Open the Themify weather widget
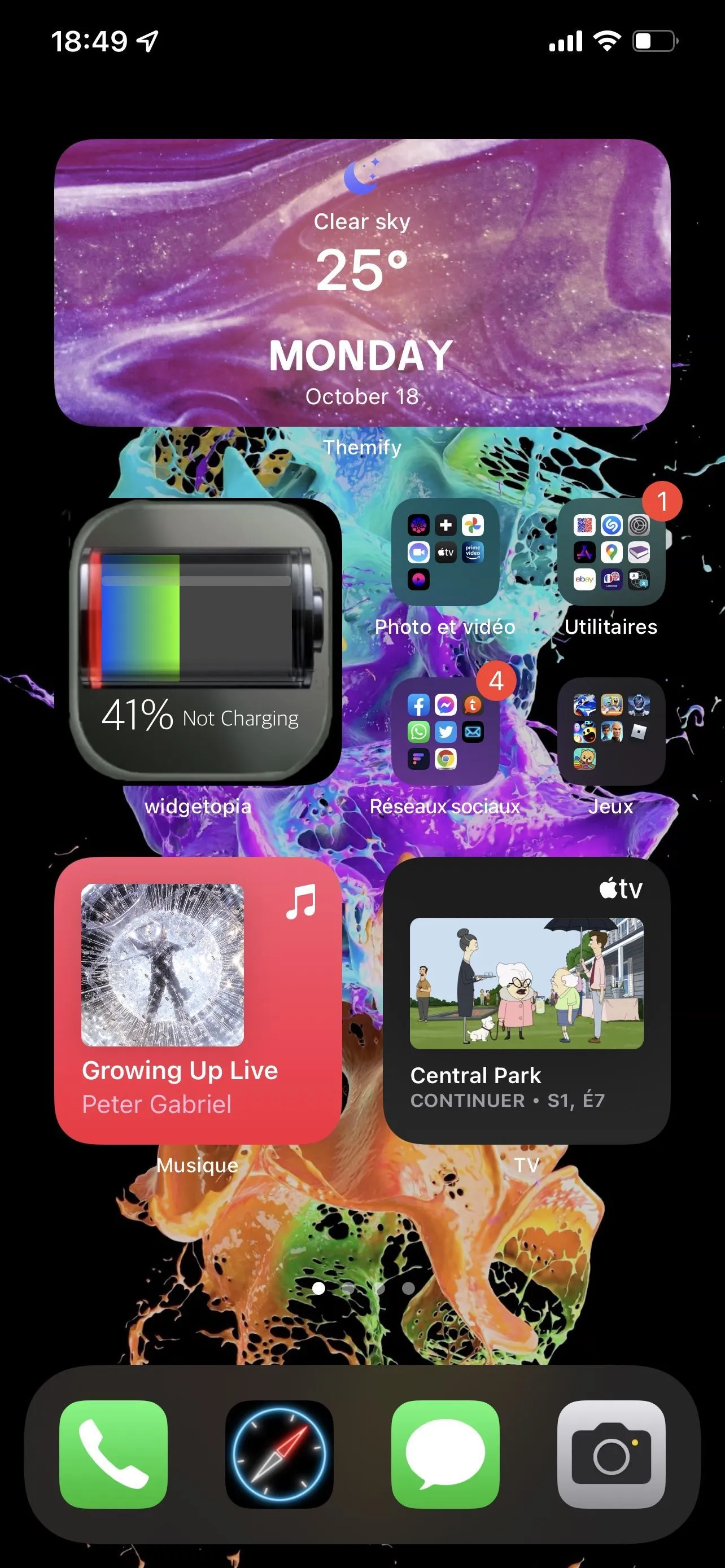This screenshot has height=1568, width=725. 362,283
